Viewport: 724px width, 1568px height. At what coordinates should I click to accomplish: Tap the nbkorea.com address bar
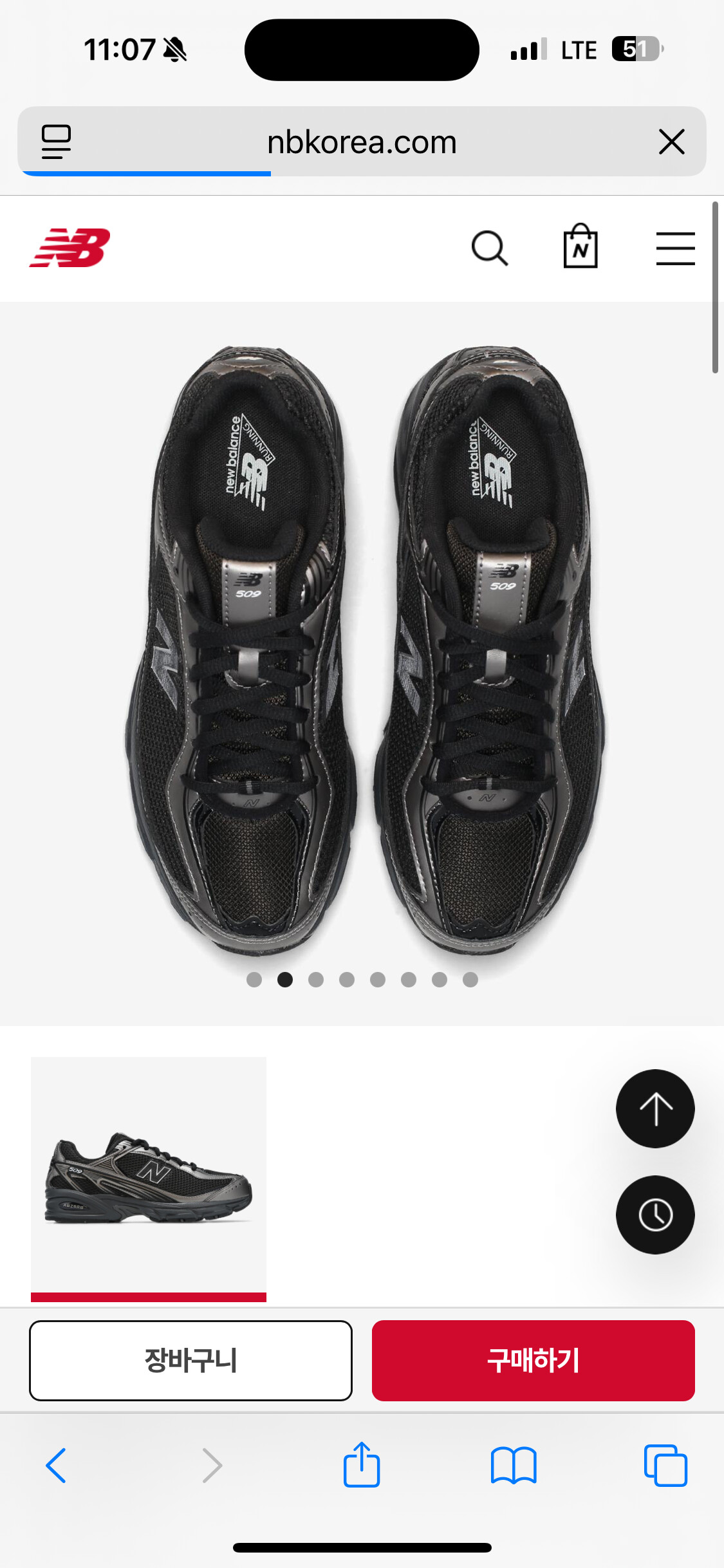(362, 142)
